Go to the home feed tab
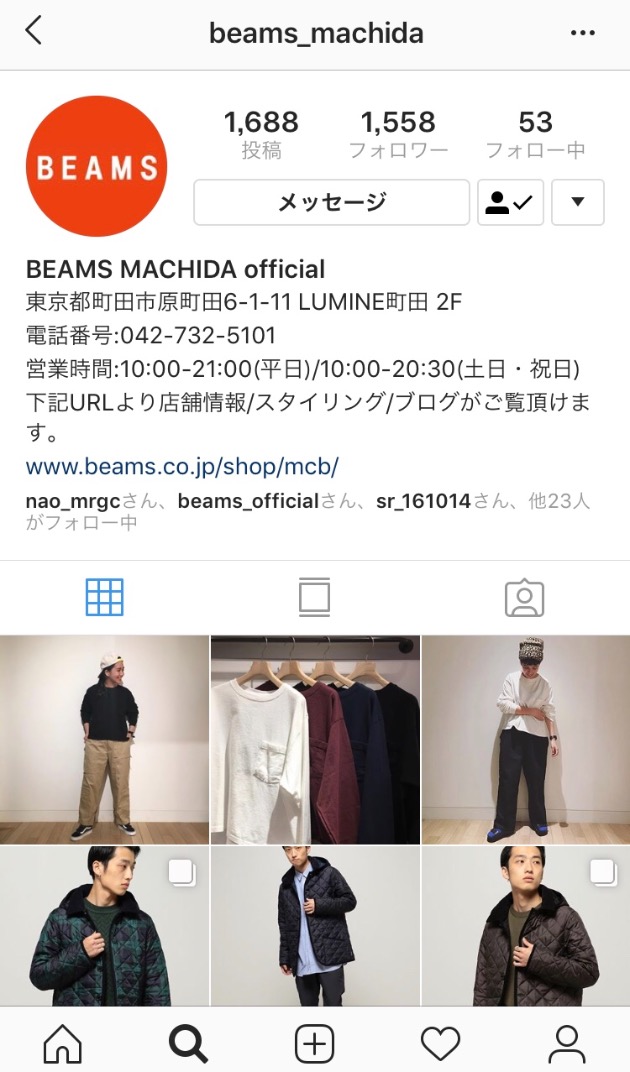The width and height of the screenshot is (630, 1072). (62, 1044)
